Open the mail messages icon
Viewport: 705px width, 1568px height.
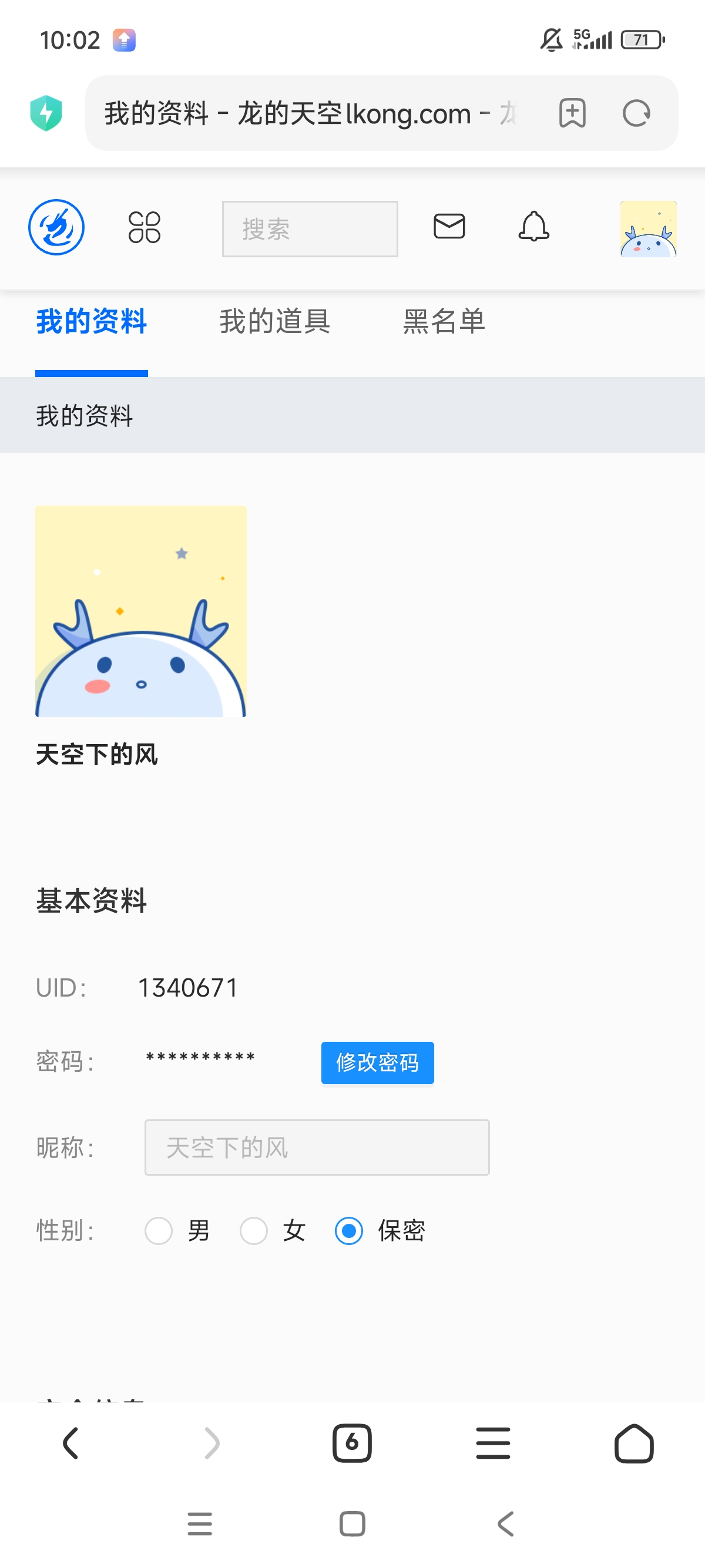click(x=449, y=227)
